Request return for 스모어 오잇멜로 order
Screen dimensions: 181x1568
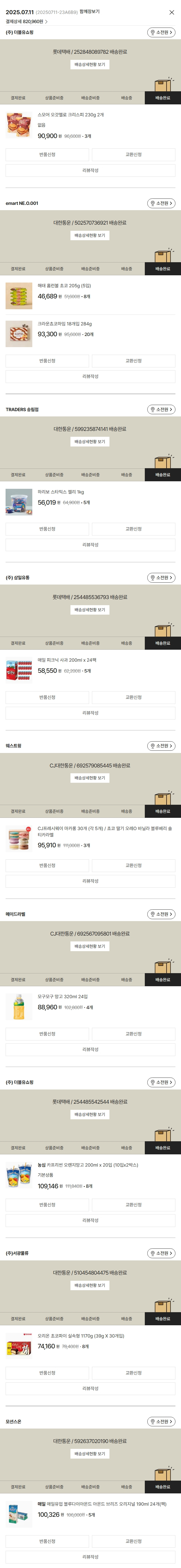tap(48, 154)
